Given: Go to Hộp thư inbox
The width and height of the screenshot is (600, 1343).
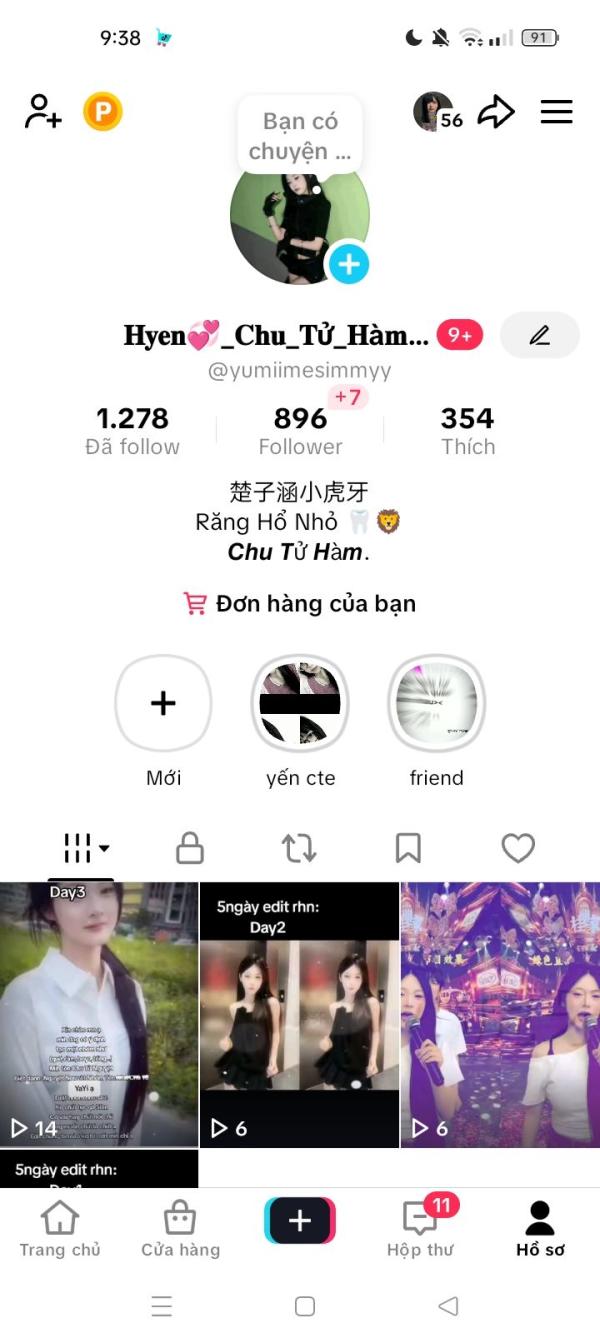Looking at the screenshot, I should [419, 1228].
